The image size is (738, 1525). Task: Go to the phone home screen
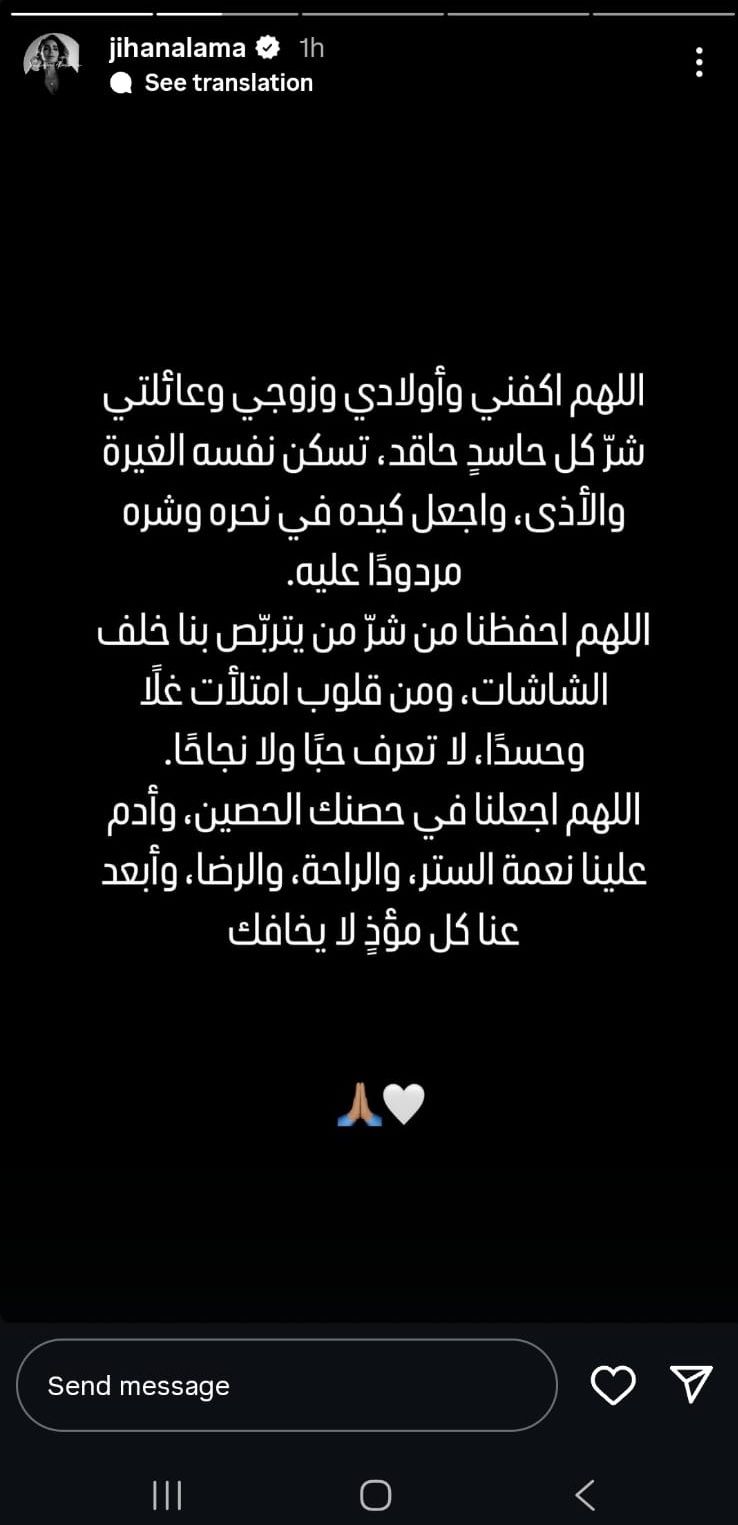pos(375,1495)
